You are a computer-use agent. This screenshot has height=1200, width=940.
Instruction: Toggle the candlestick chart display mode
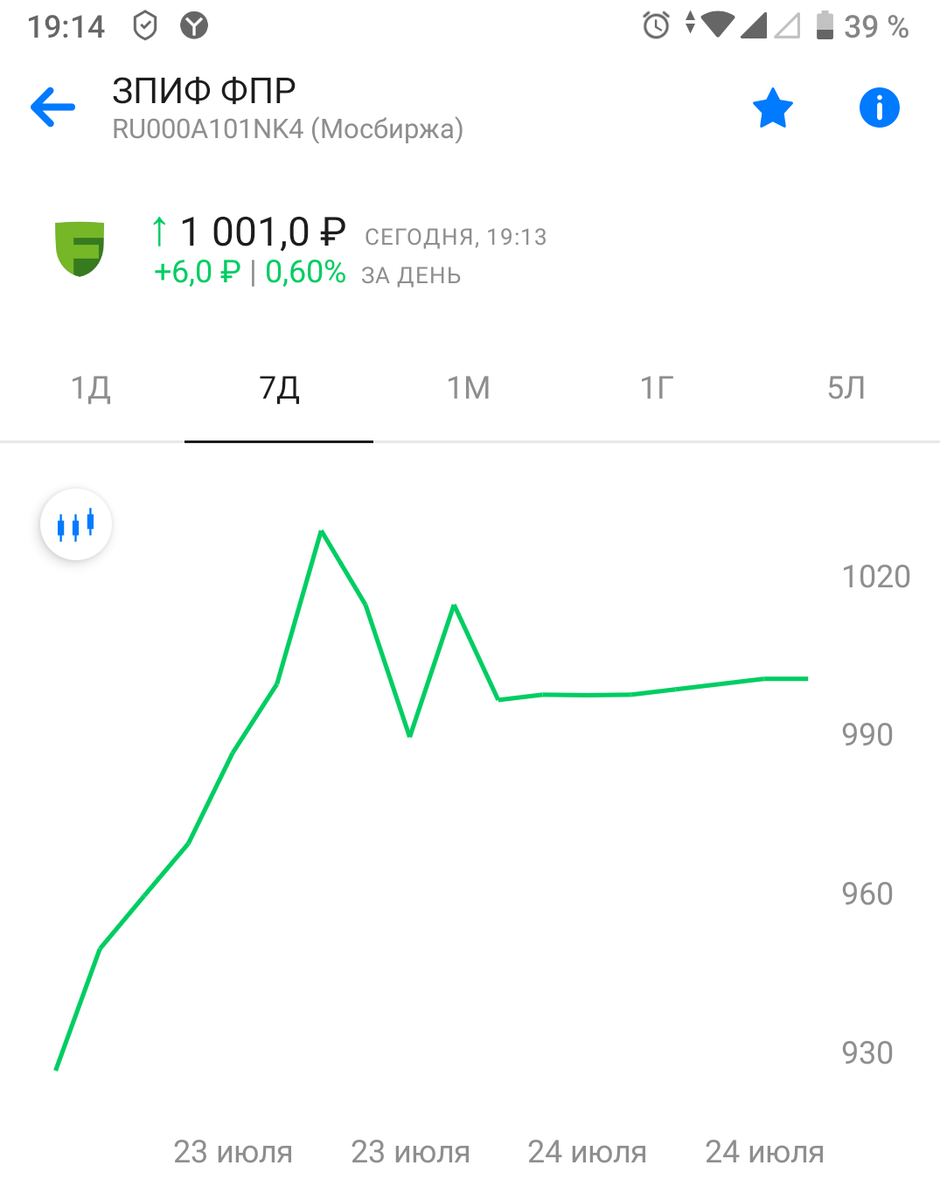click(75, 523)
